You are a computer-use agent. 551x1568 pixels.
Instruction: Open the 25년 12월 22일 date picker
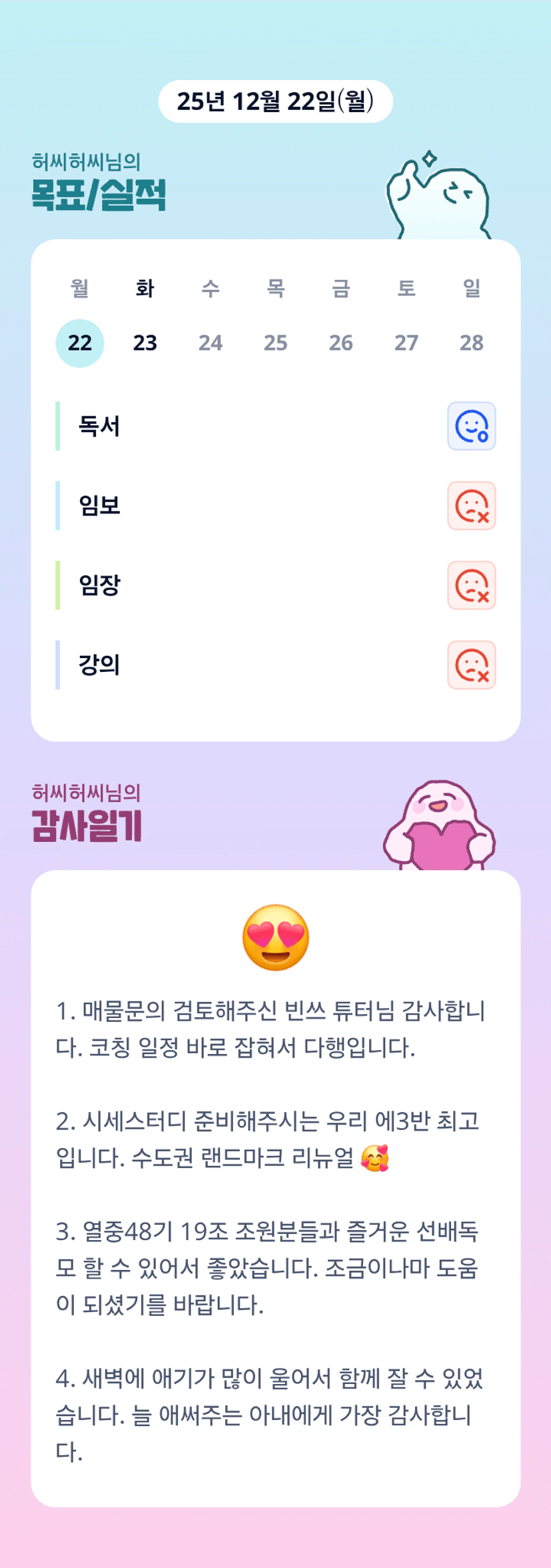[x=275, y=101]
